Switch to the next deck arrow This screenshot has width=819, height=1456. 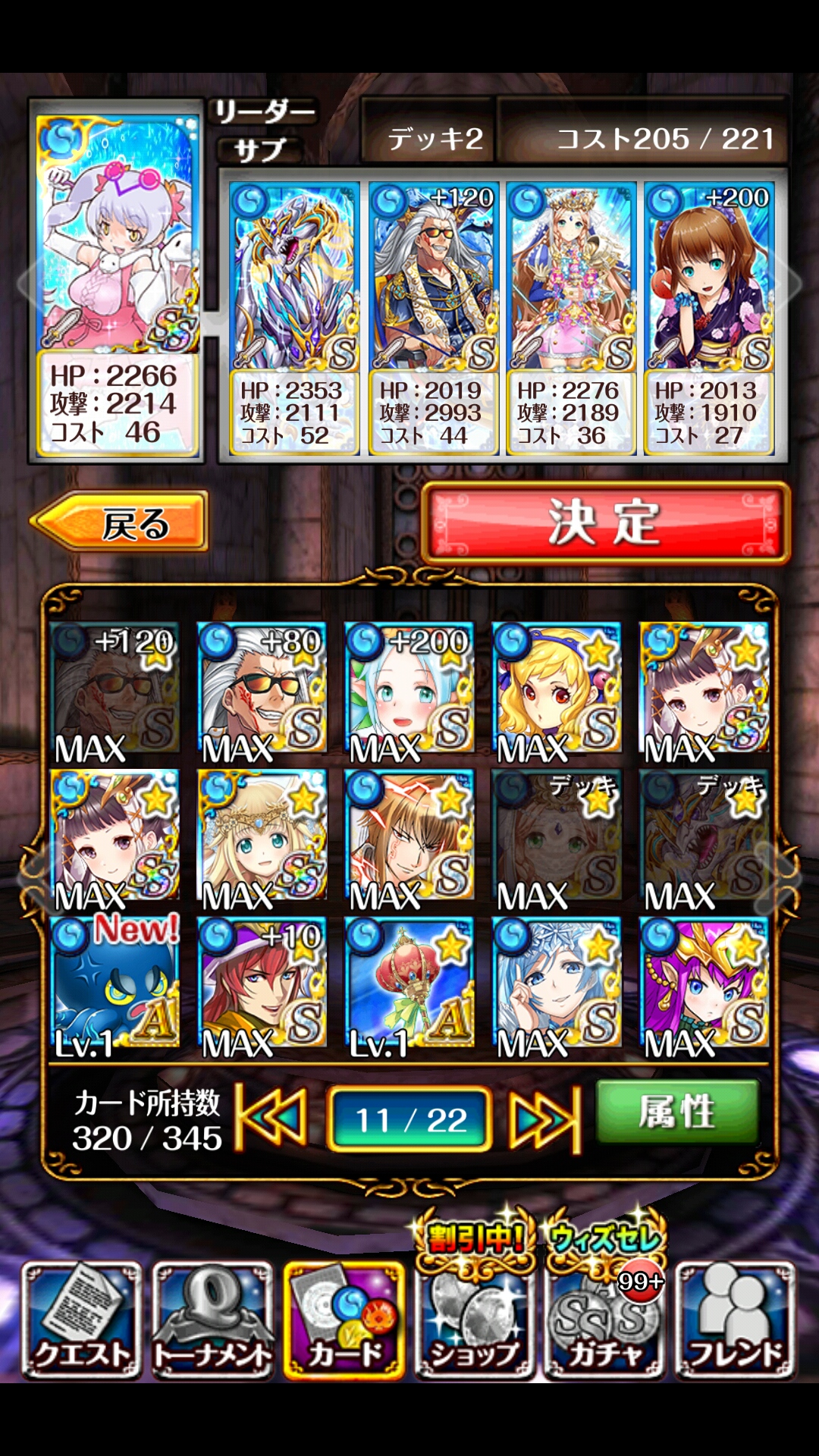click(794, 283)
